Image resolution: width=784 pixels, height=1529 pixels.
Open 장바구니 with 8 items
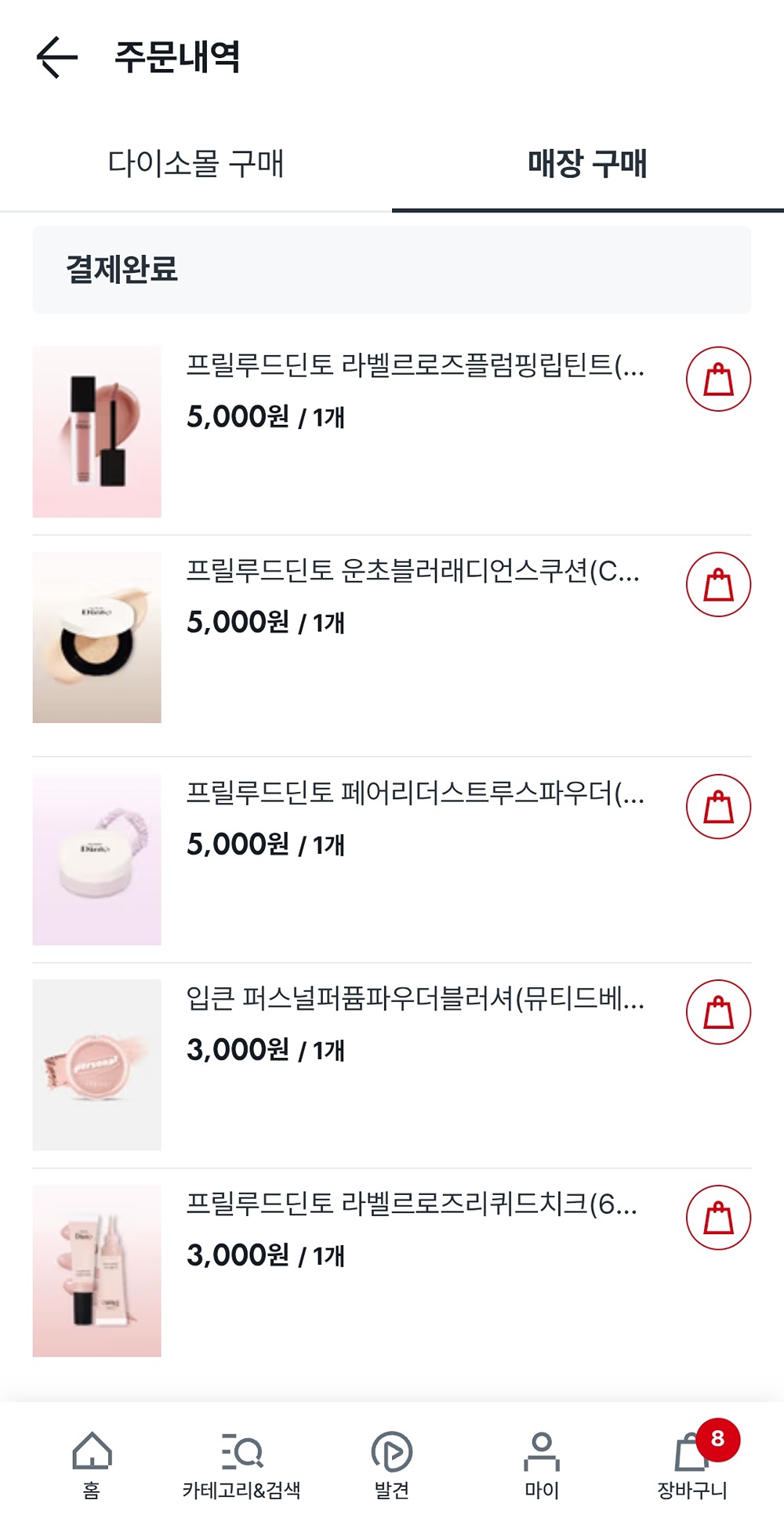(692, 1464)
